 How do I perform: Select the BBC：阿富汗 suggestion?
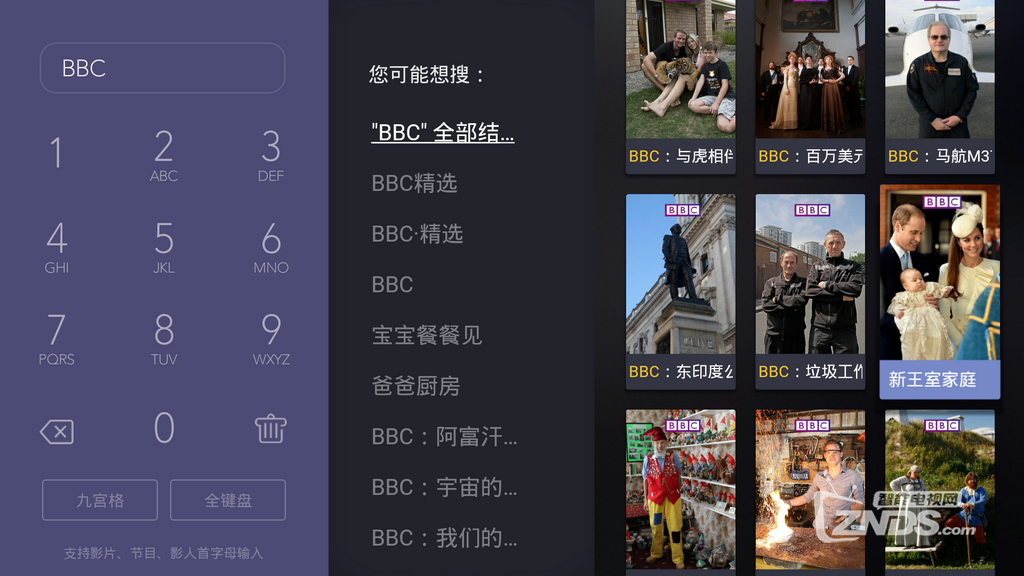click(444, 437)
